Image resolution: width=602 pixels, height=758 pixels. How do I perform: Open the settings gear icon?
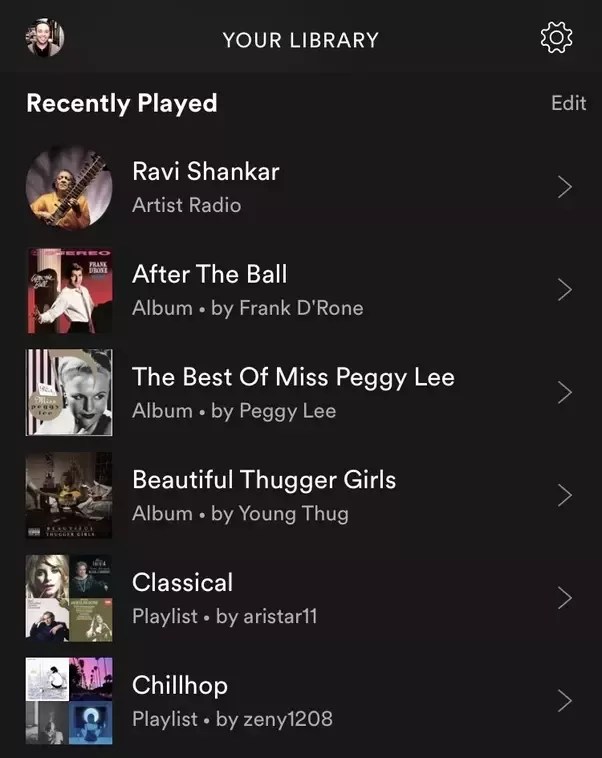tap(556, 38)
